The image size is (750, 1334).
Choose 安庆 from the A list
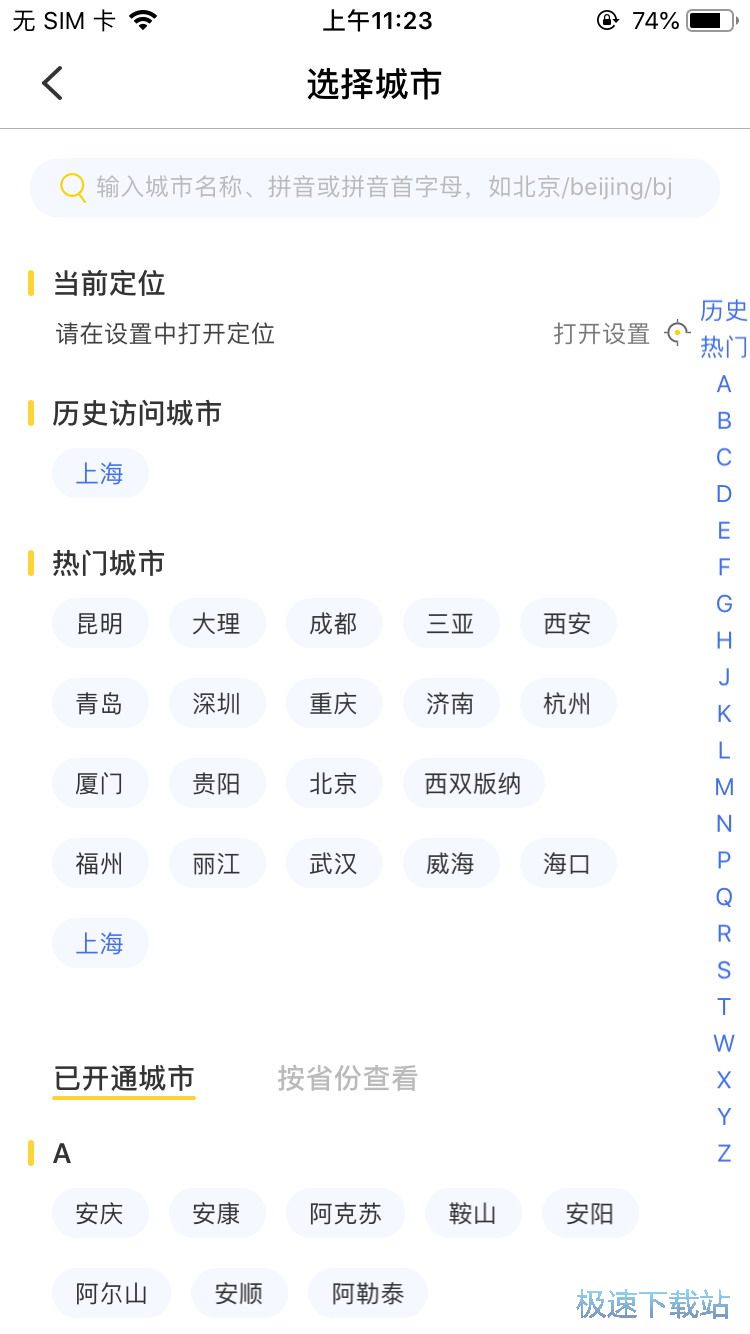pos(100,1214)
